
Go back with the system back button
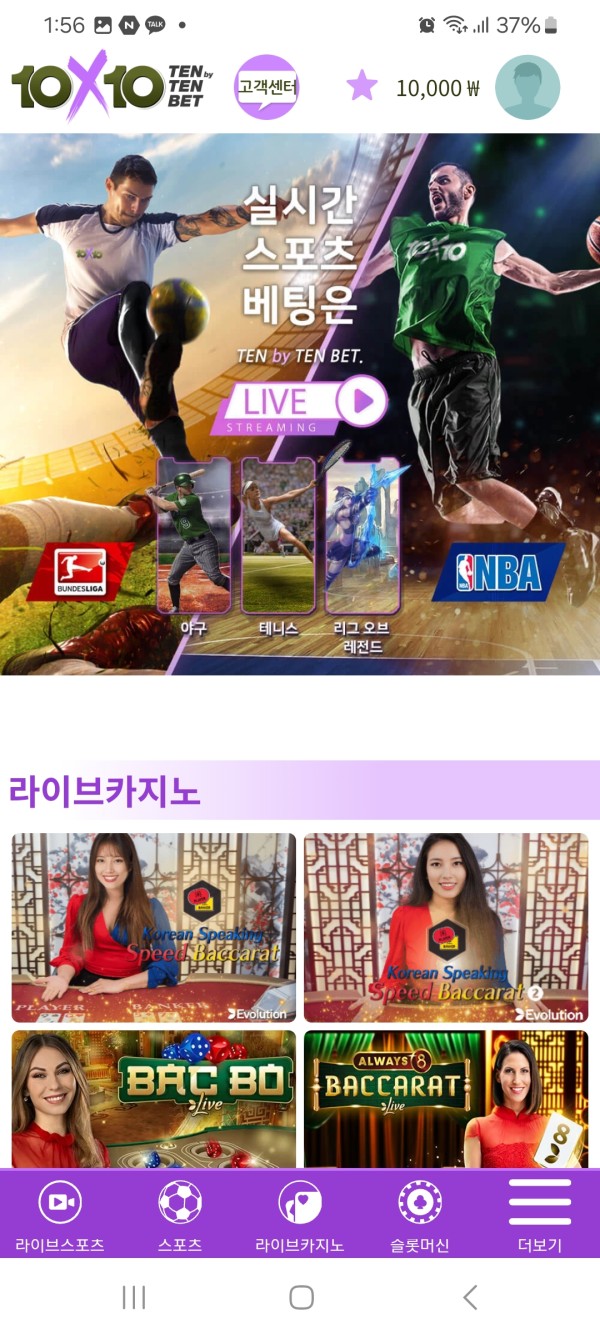[x=470, y=1297]
